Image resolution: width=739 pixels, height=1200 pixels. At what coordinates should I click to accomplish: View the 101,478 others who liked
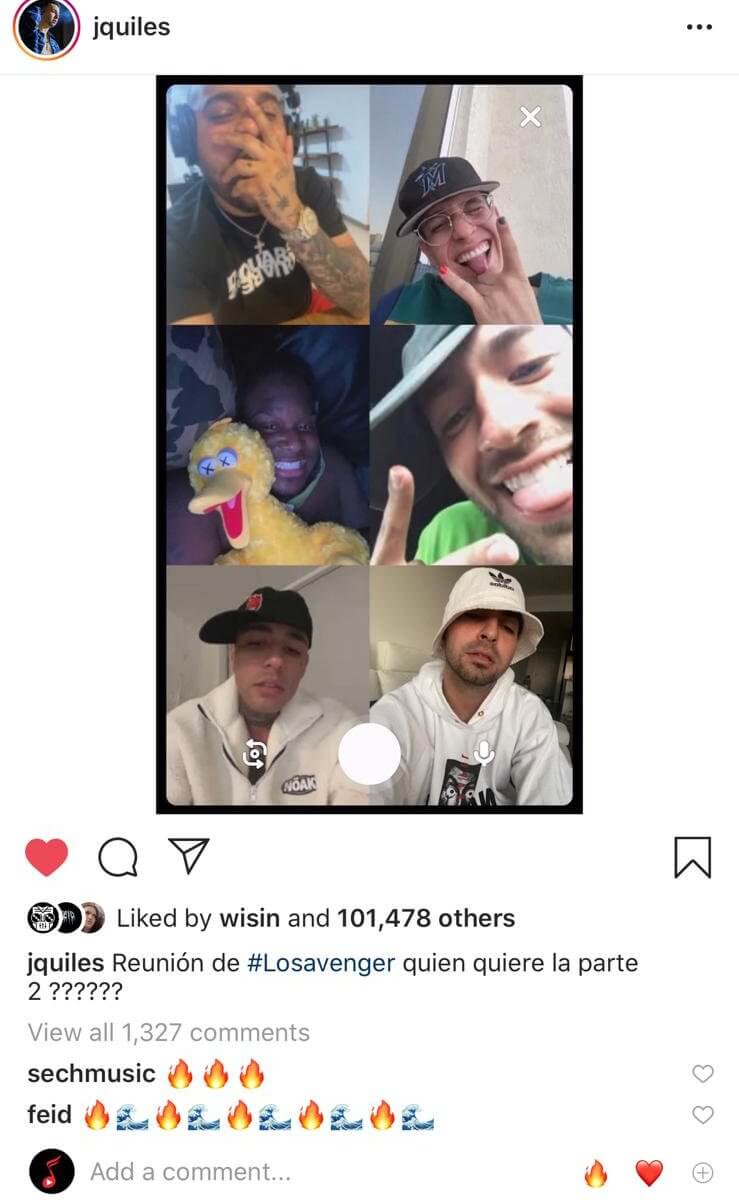coord(426,918)
